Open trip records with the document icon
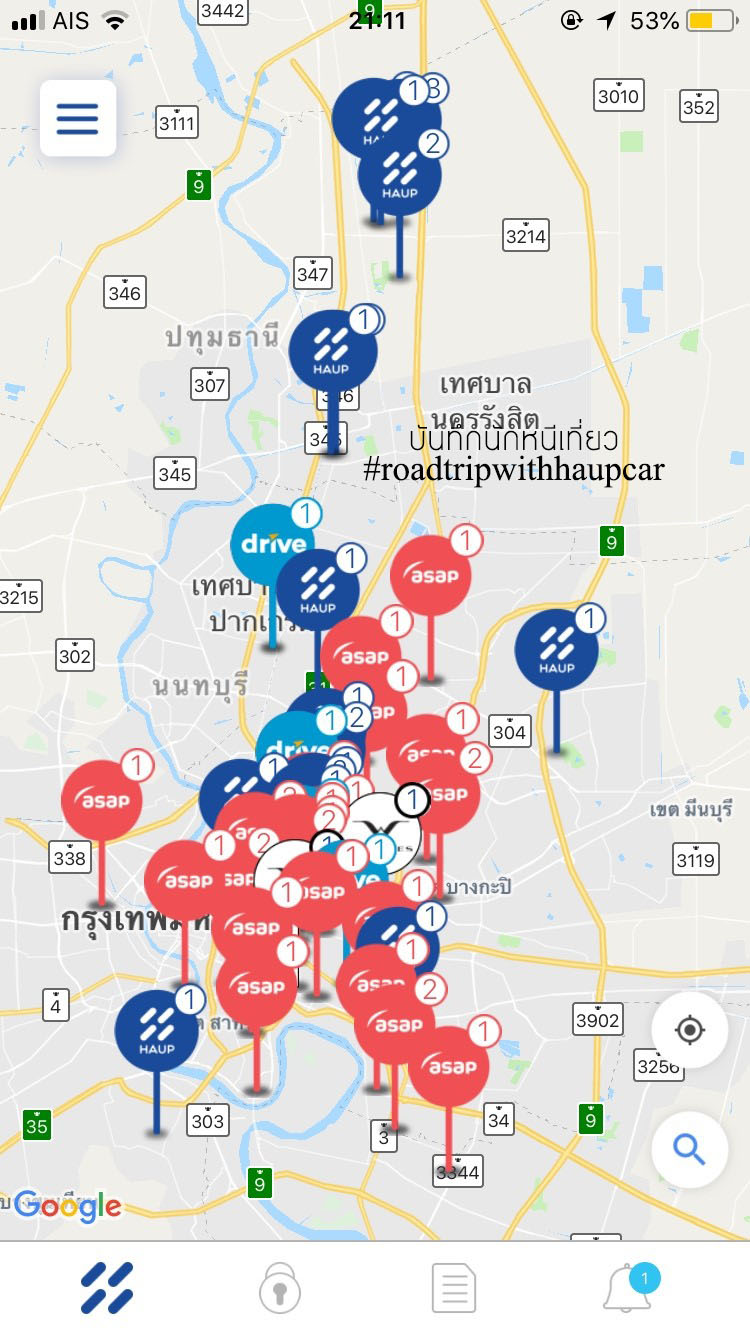Screen dimensions: 750x1334 click(x=453, y=1288)
